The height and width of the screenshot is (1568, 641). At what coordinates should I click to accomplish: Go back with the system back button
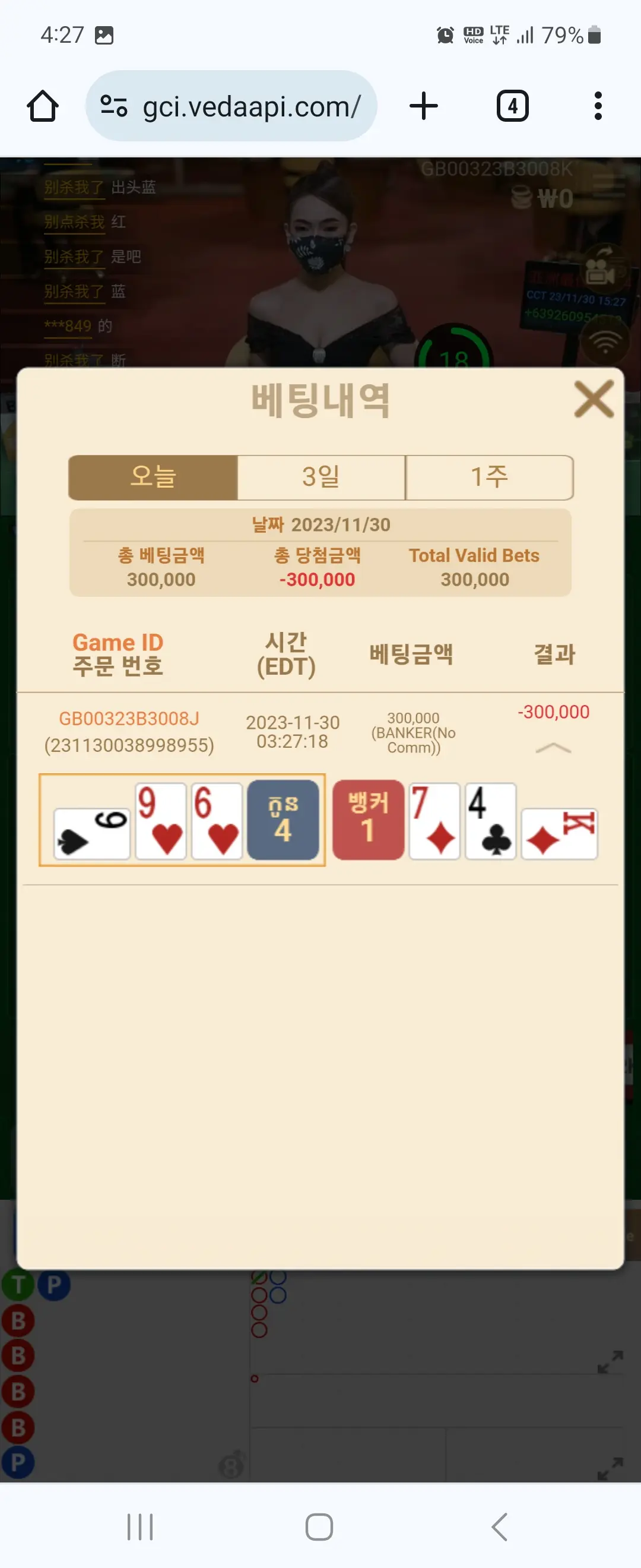tap(499, 1526)
